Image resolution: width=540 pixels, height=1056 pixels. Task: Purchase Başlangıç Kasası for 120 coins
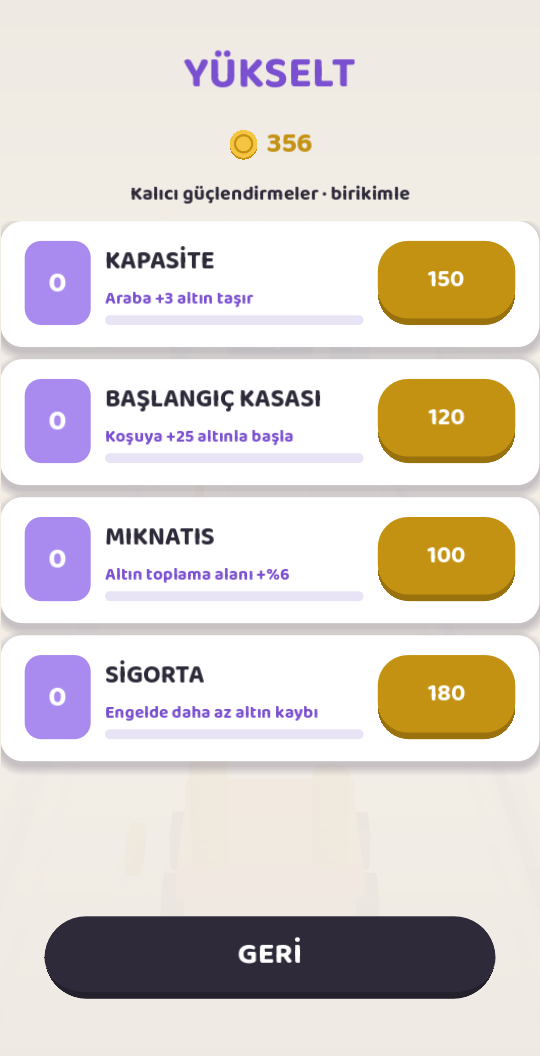(446, 420)
